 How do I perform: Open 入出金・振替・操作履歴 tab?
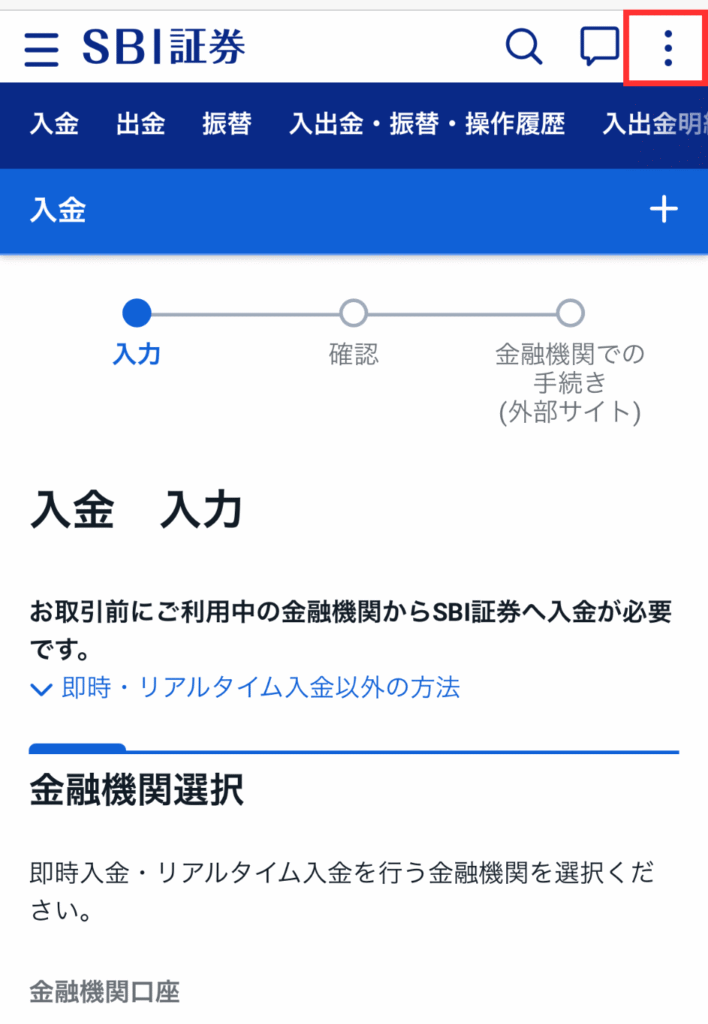[427, 124]
